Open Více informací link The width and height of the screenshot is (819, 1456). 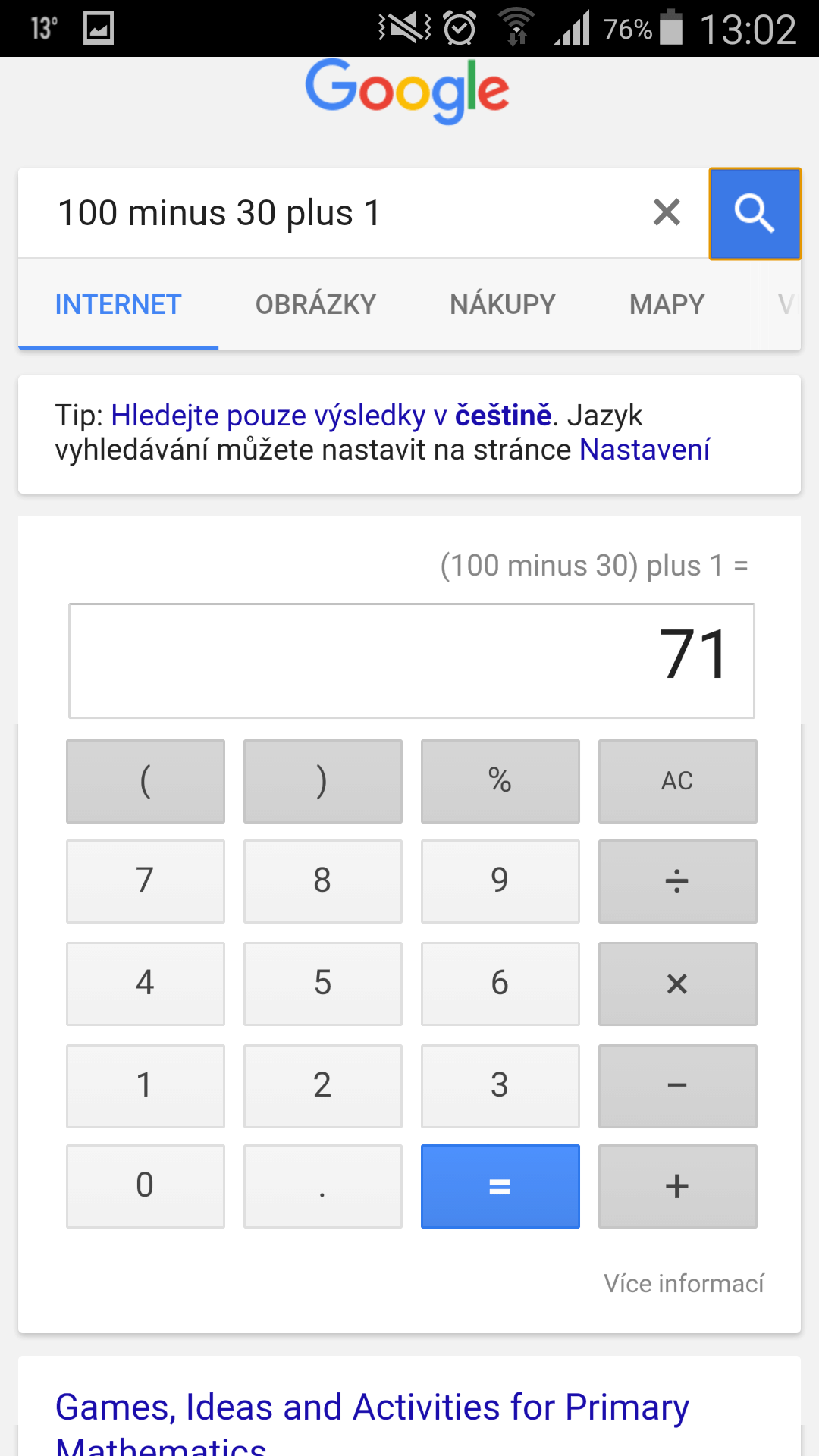[x=683, y=1283]
